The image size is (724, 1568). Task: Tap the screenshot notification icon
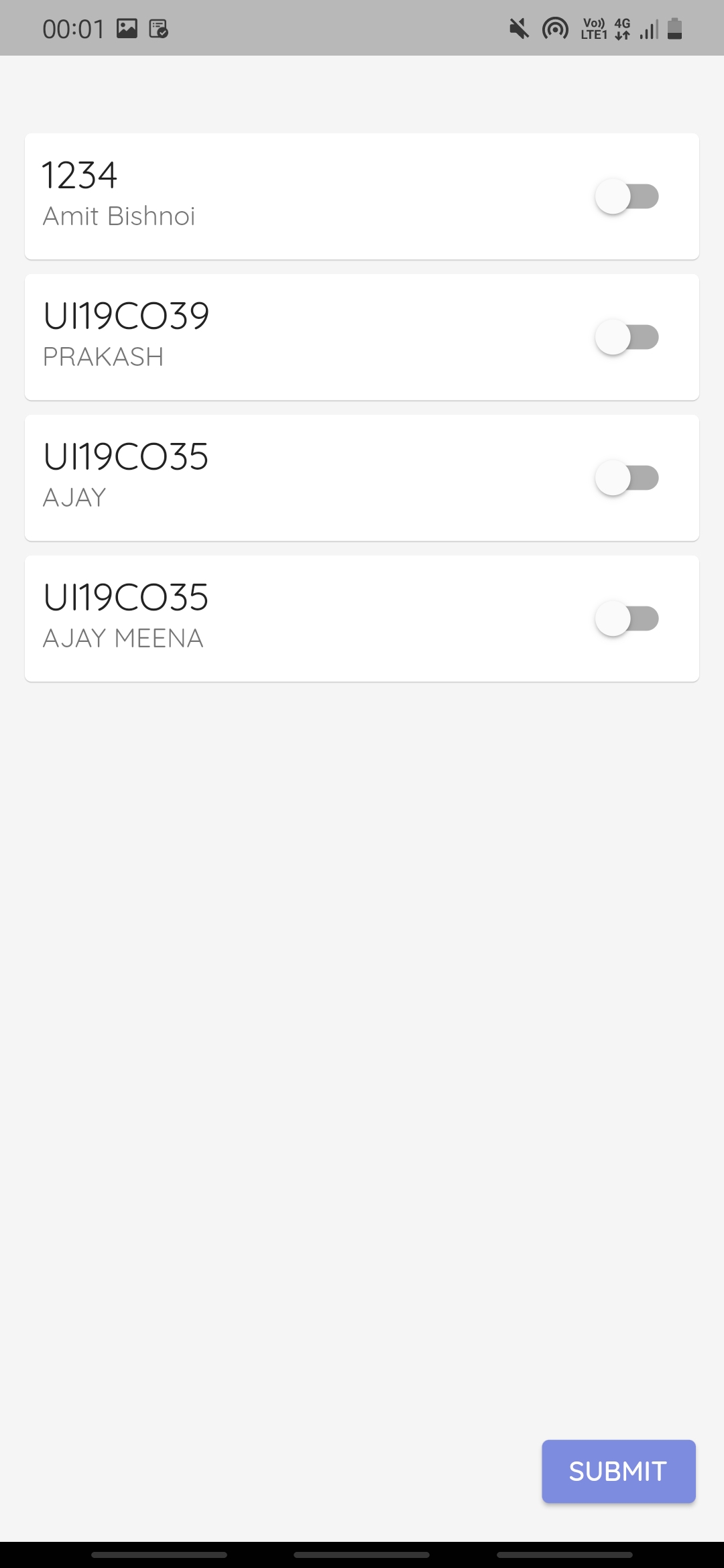[x=160, y=28]
